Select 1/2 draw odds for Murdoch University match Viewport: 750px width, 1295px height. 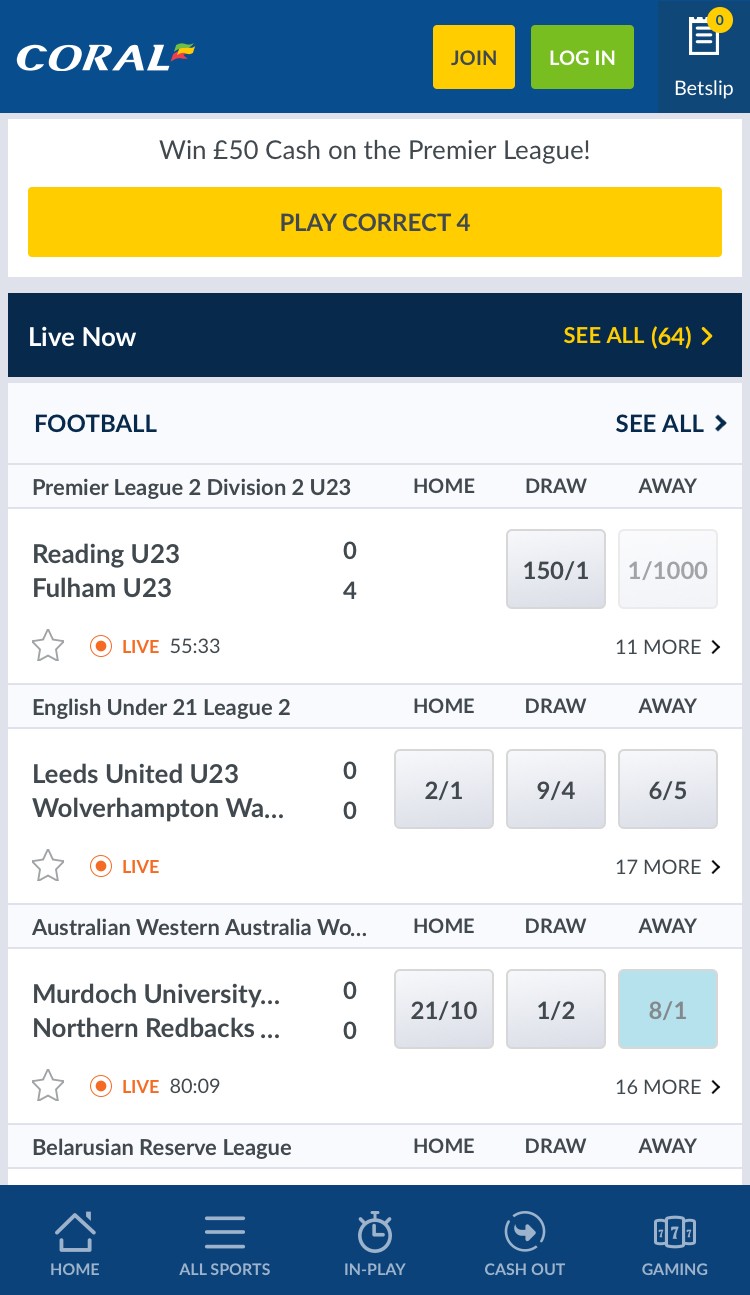[x=556, y=1010]
